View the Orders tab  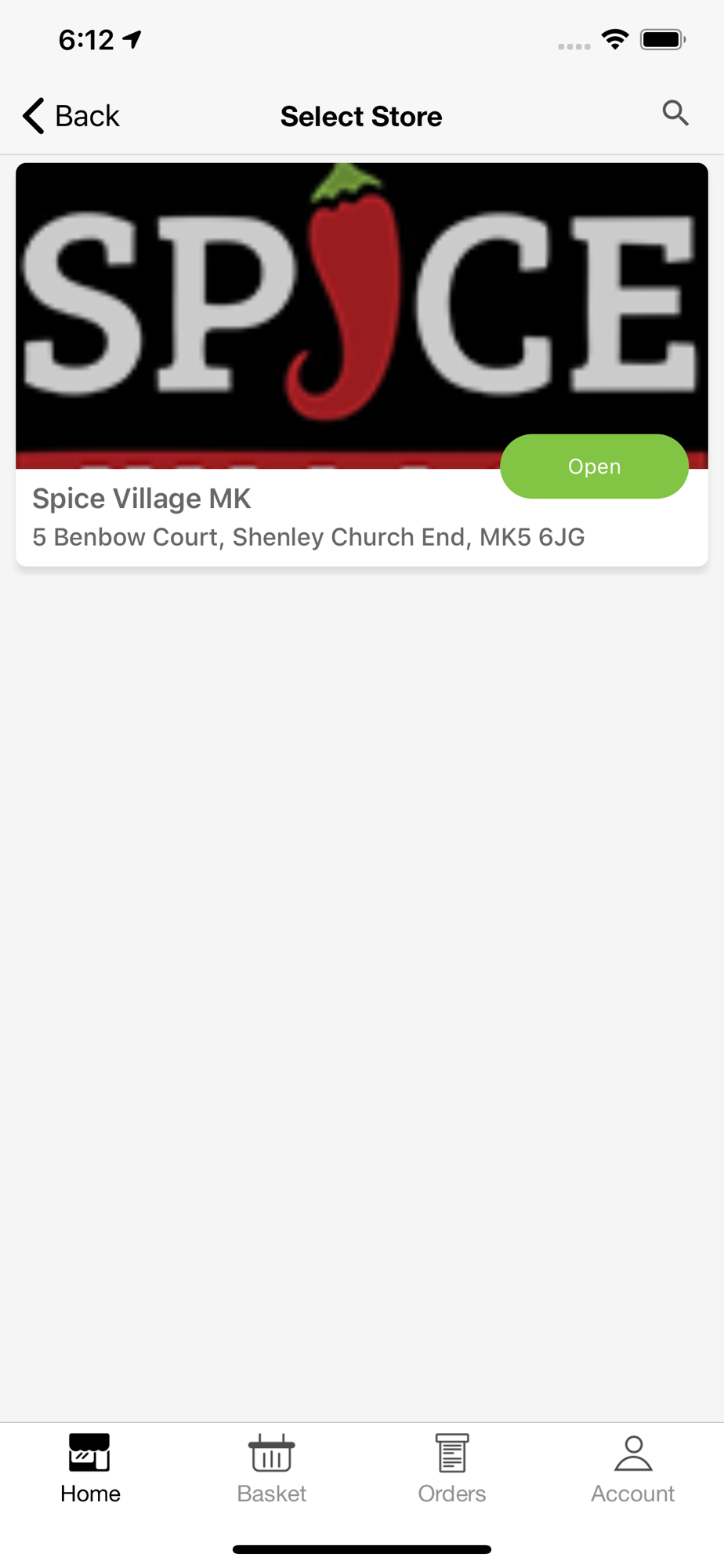pyautogui.click(x=452, y=1469)
